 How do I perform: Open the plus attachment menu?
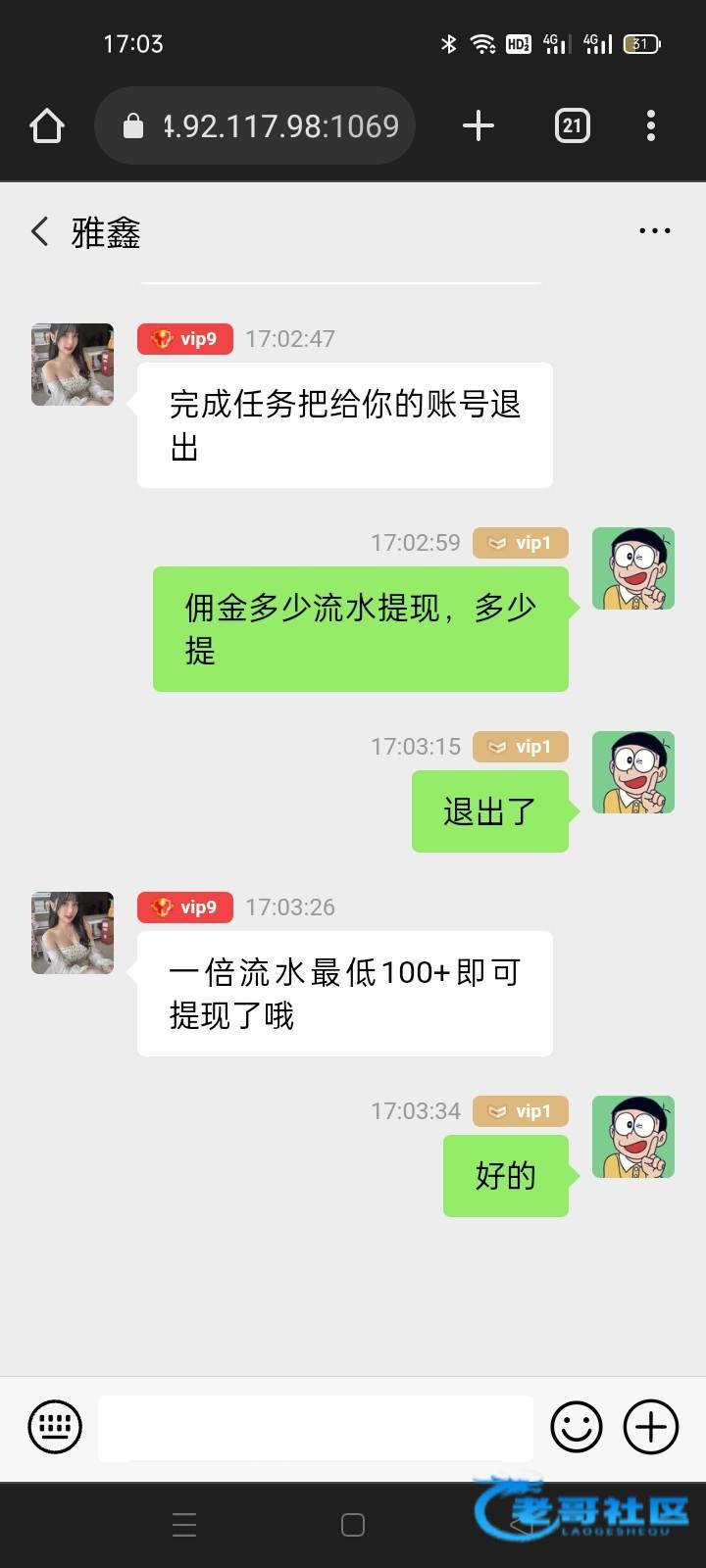(x=651, y=1427)
